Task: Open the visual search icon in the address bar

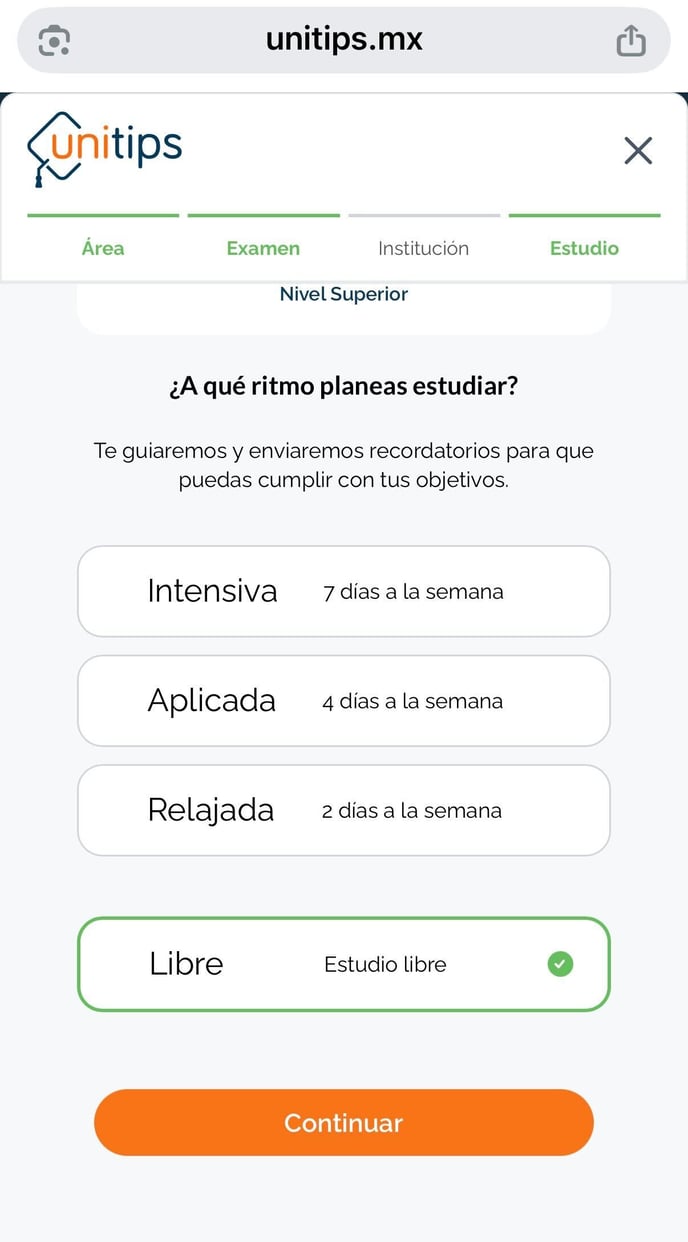Action: [54, 41]
